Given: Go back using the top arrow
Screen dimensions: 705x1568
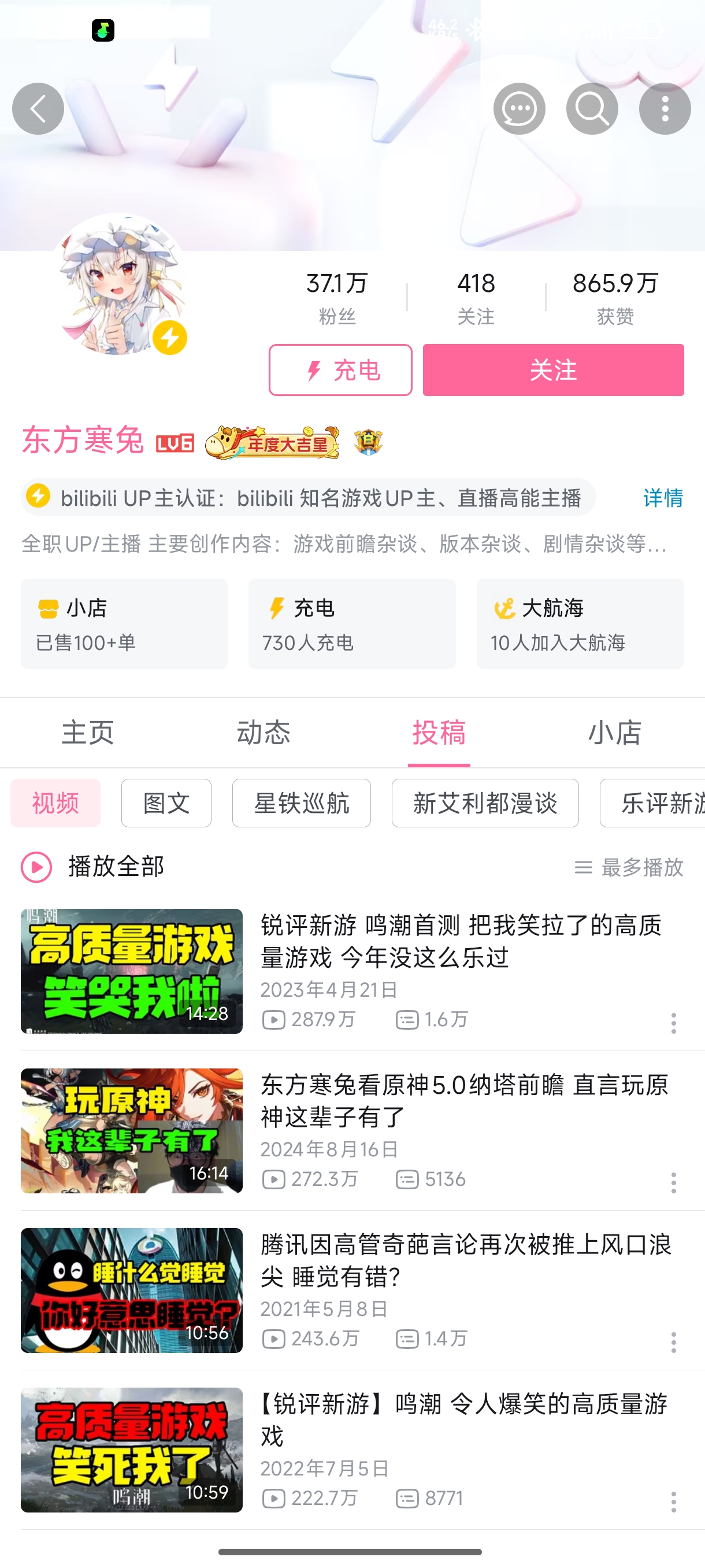Looking at the screenshot, I should pos(38,109).
